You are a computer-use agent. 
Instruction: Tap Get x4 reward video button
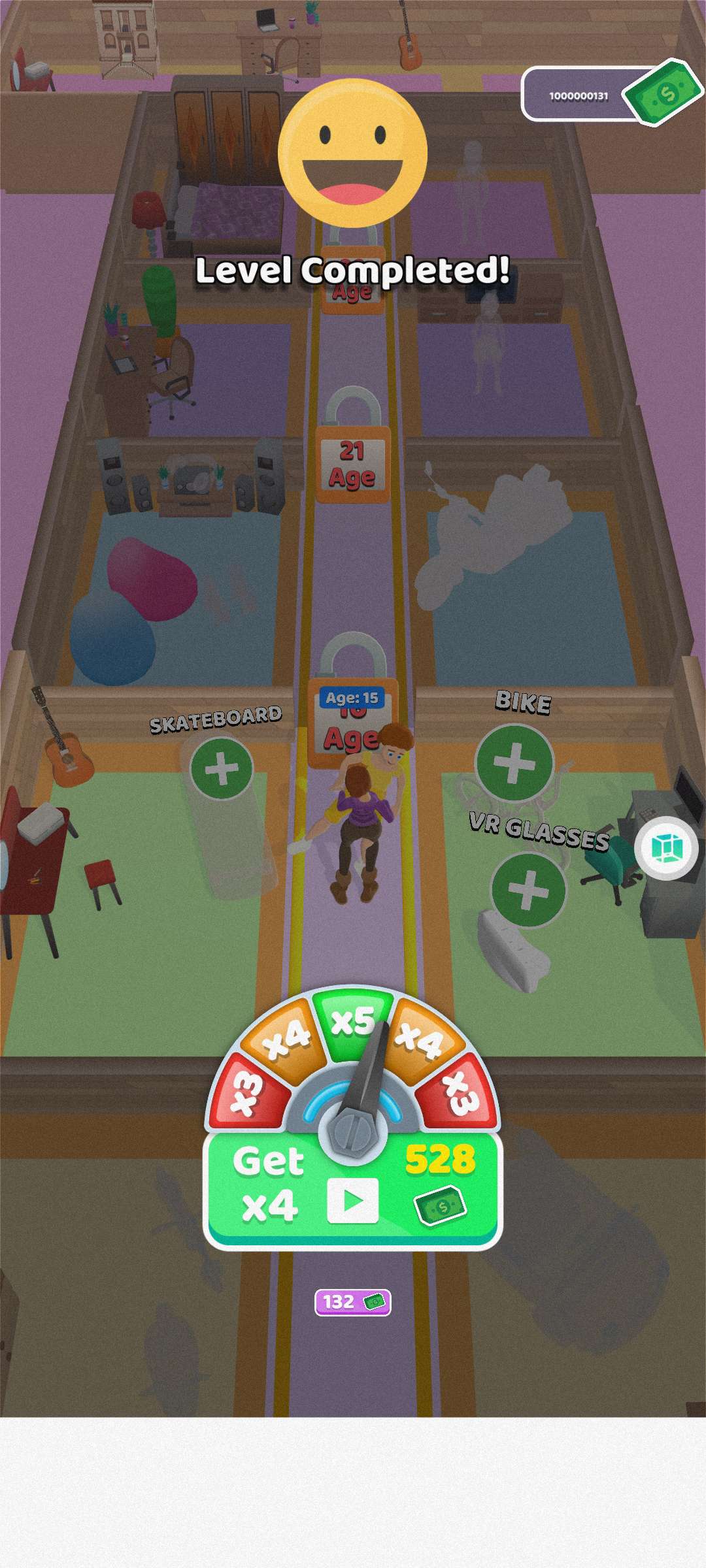[352, 1192]
